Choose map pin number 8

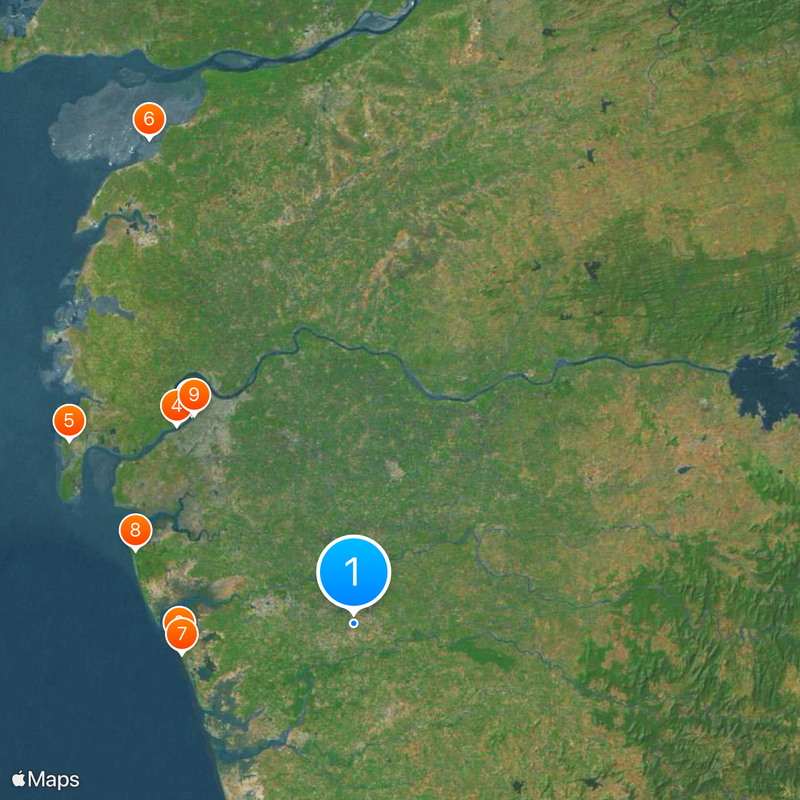tap(135, 530)
